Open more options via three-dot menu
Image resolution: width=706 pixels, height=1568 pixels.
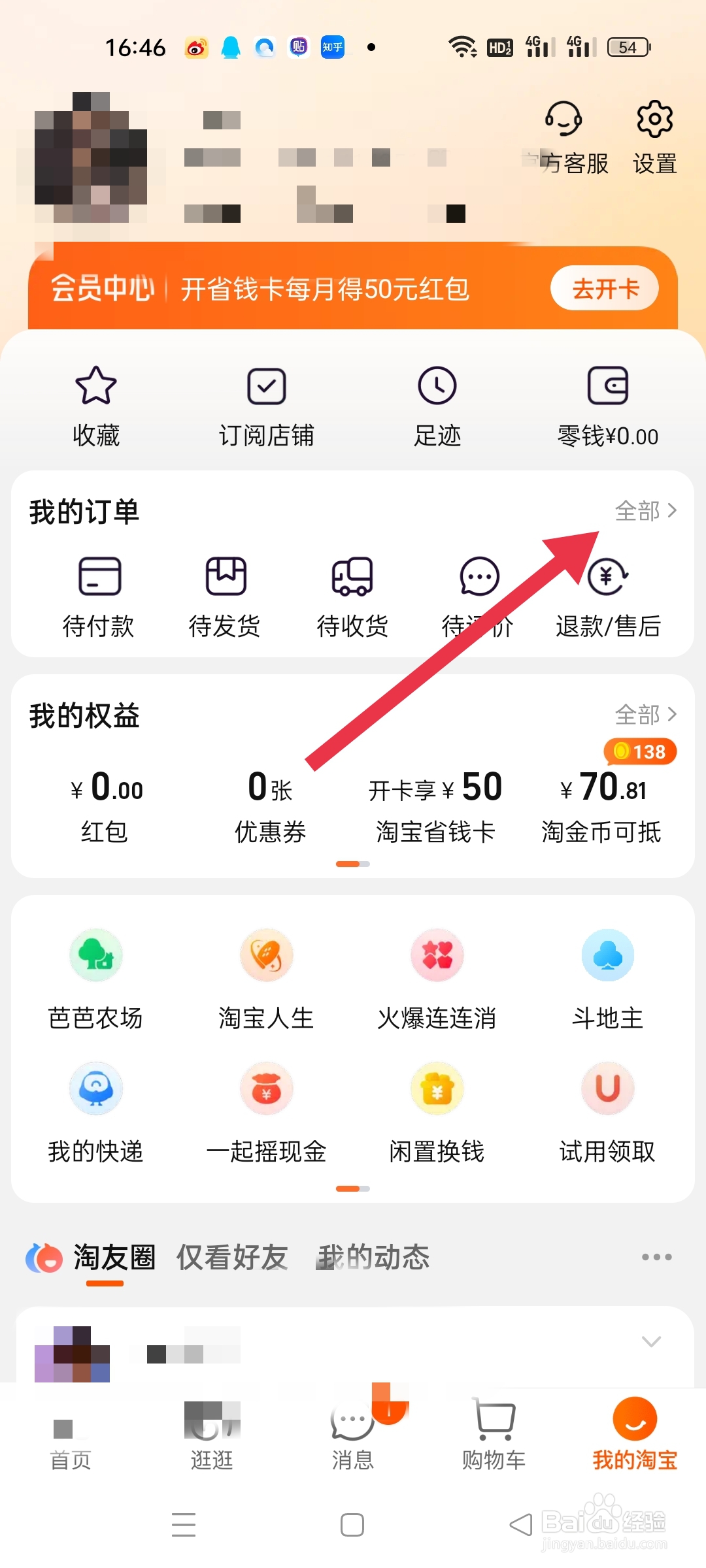[657, 1256]
